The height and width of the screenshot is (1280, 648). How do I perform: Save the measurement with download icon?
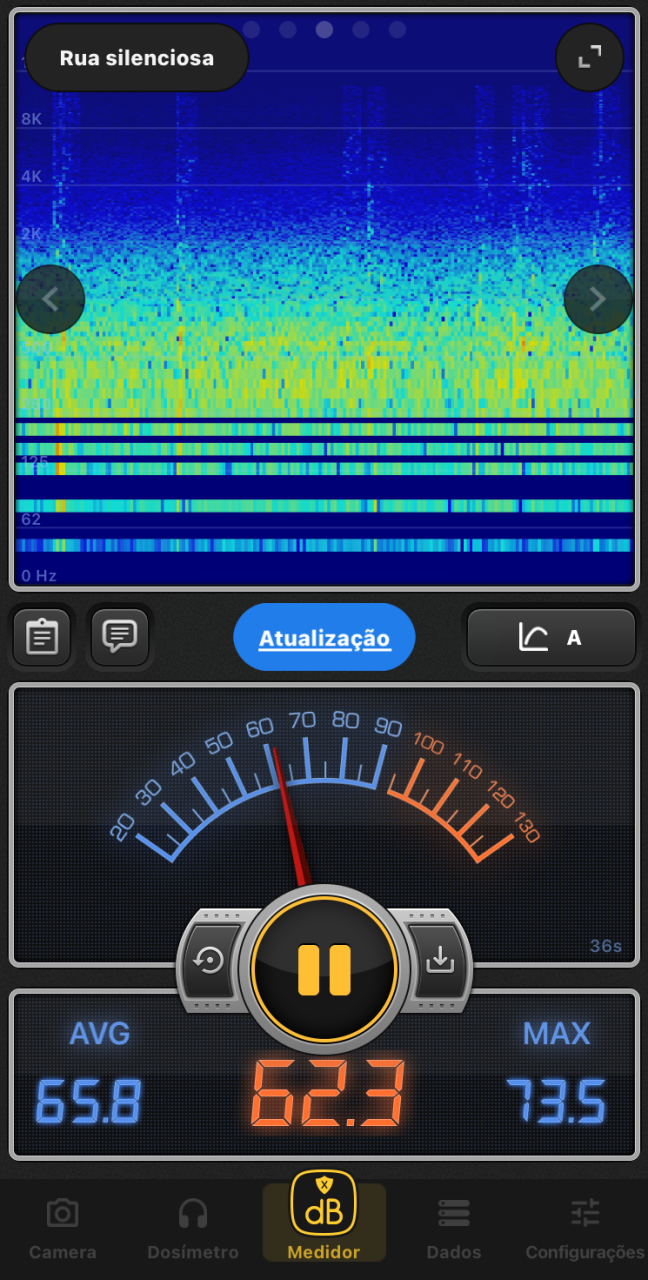click(439, 961)
